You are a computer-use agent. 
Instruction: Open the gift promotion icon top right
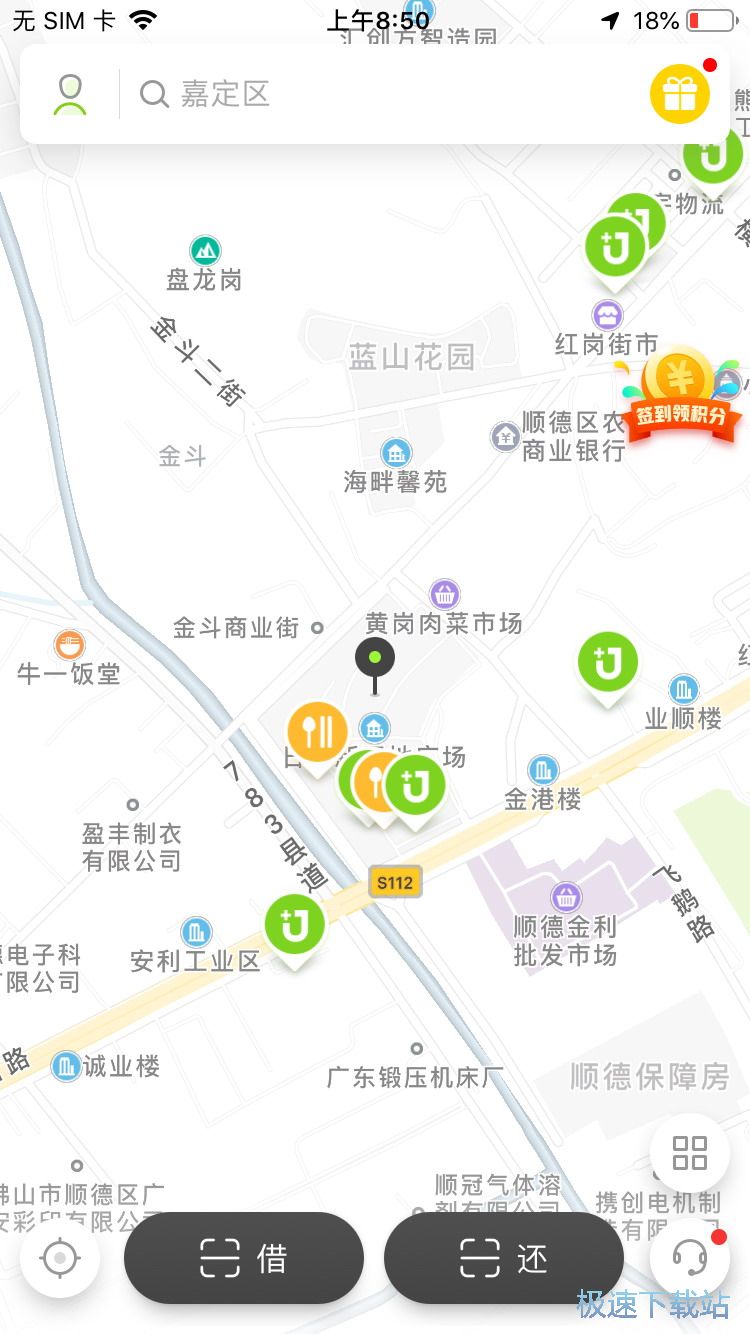pos(679,94)
